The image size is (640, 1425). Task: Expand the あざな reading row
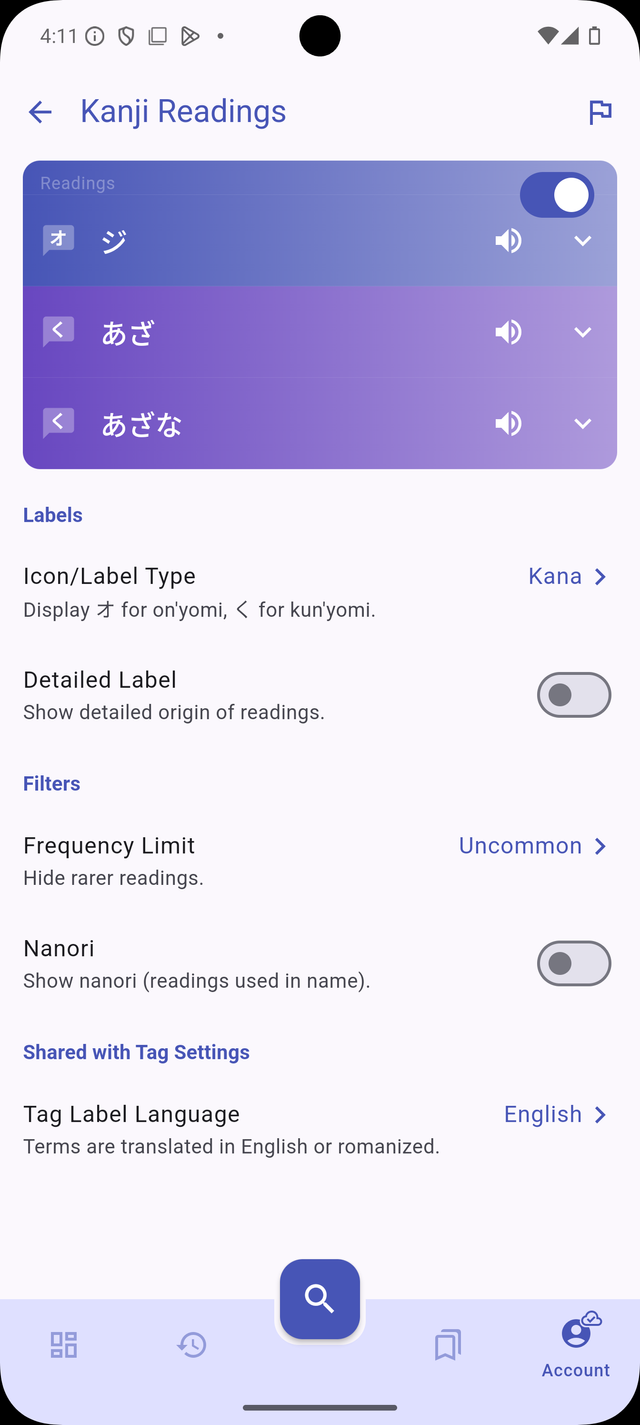pos(583,424)
